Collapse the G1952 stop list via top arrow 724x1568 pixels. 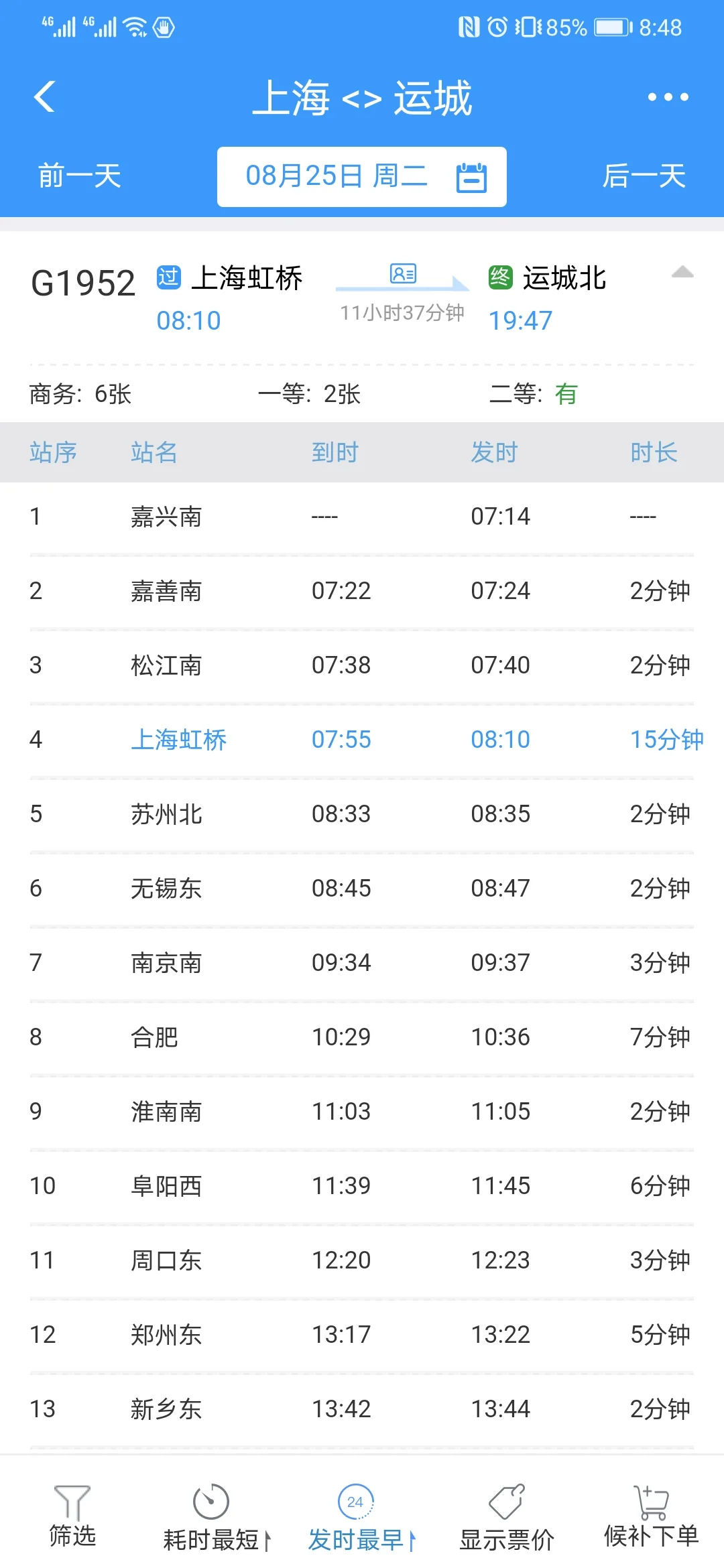[684, 273]
